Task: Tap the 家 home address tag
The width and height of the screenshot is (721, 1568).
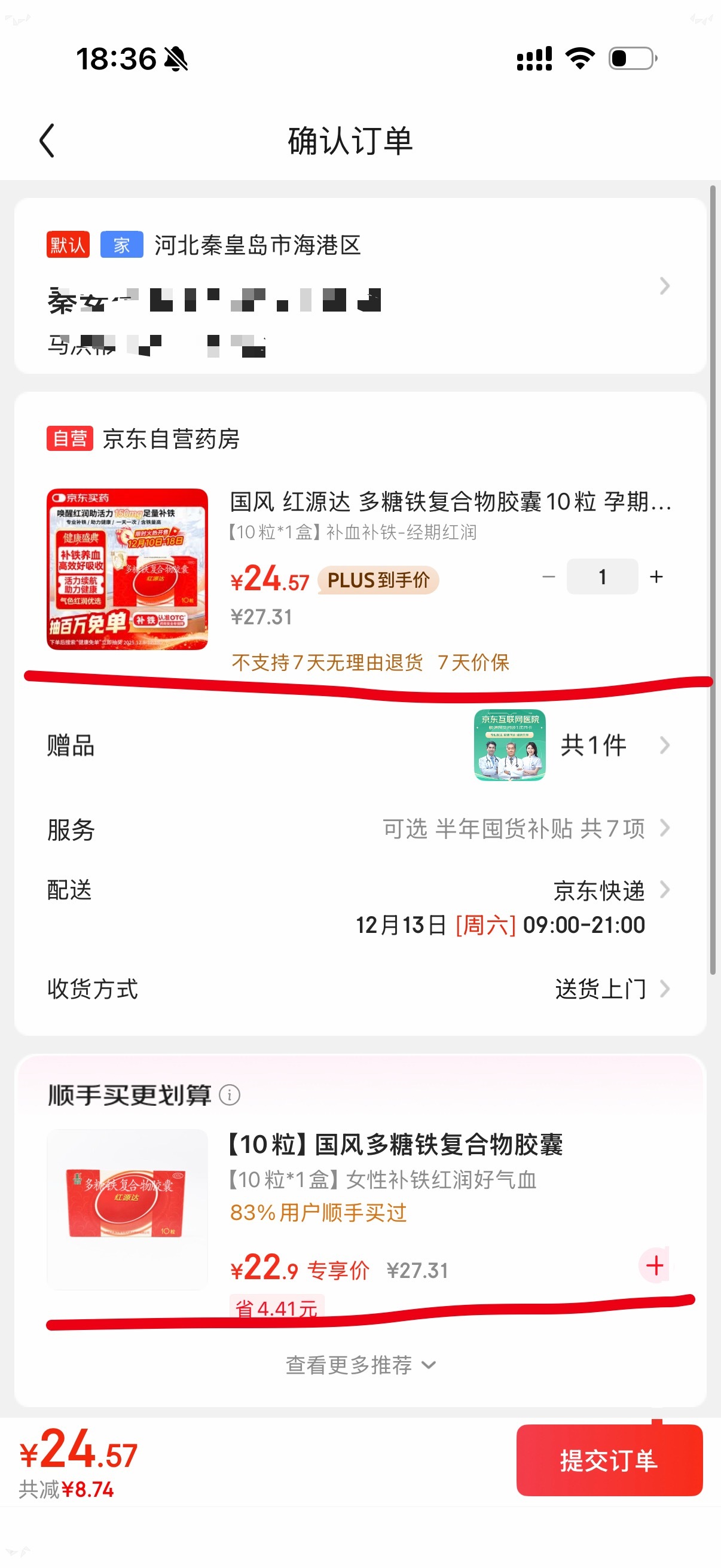Action: click(121, 245)
